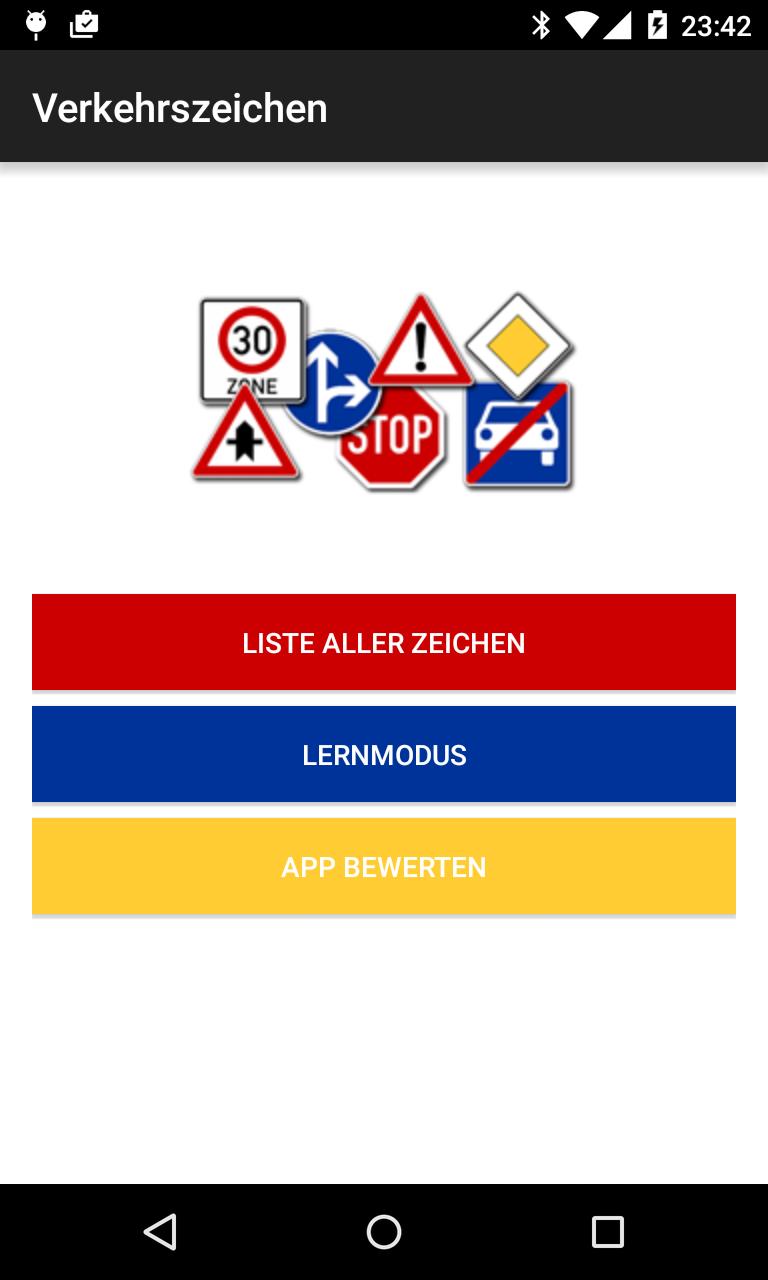Open the recent apps overview
The image size is (768, 1280).
point(607,1232)
